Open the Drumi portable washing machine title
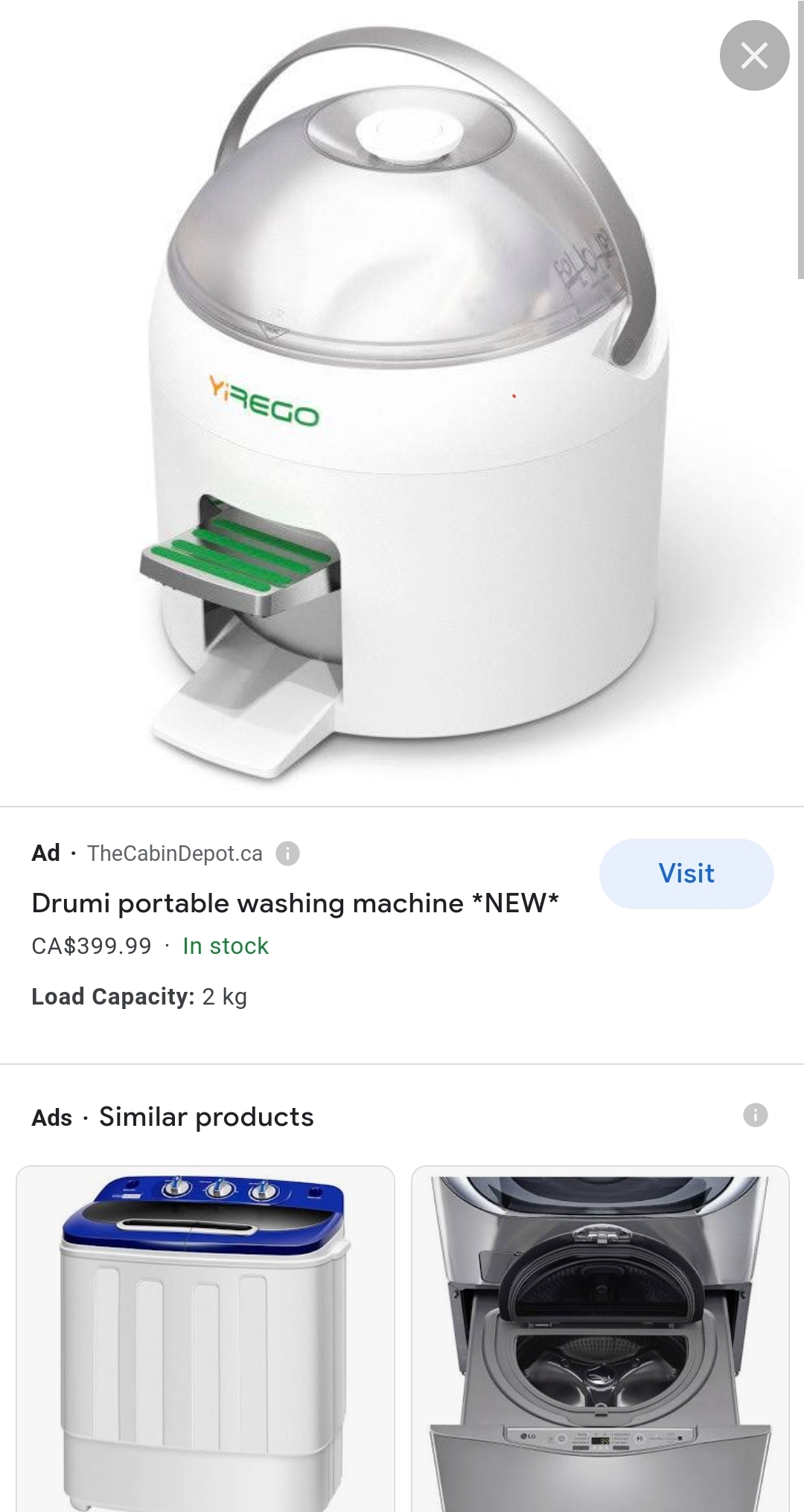 (x=296, y=903)
